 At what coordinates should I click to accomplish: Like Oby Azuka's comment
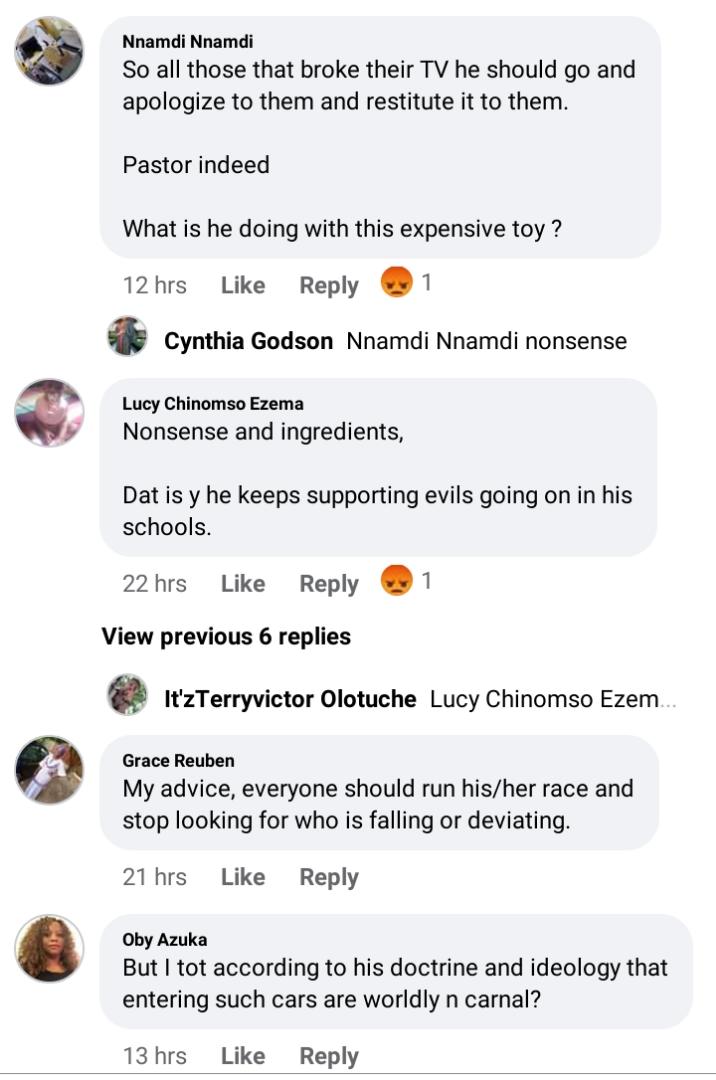click(242, 1056)
